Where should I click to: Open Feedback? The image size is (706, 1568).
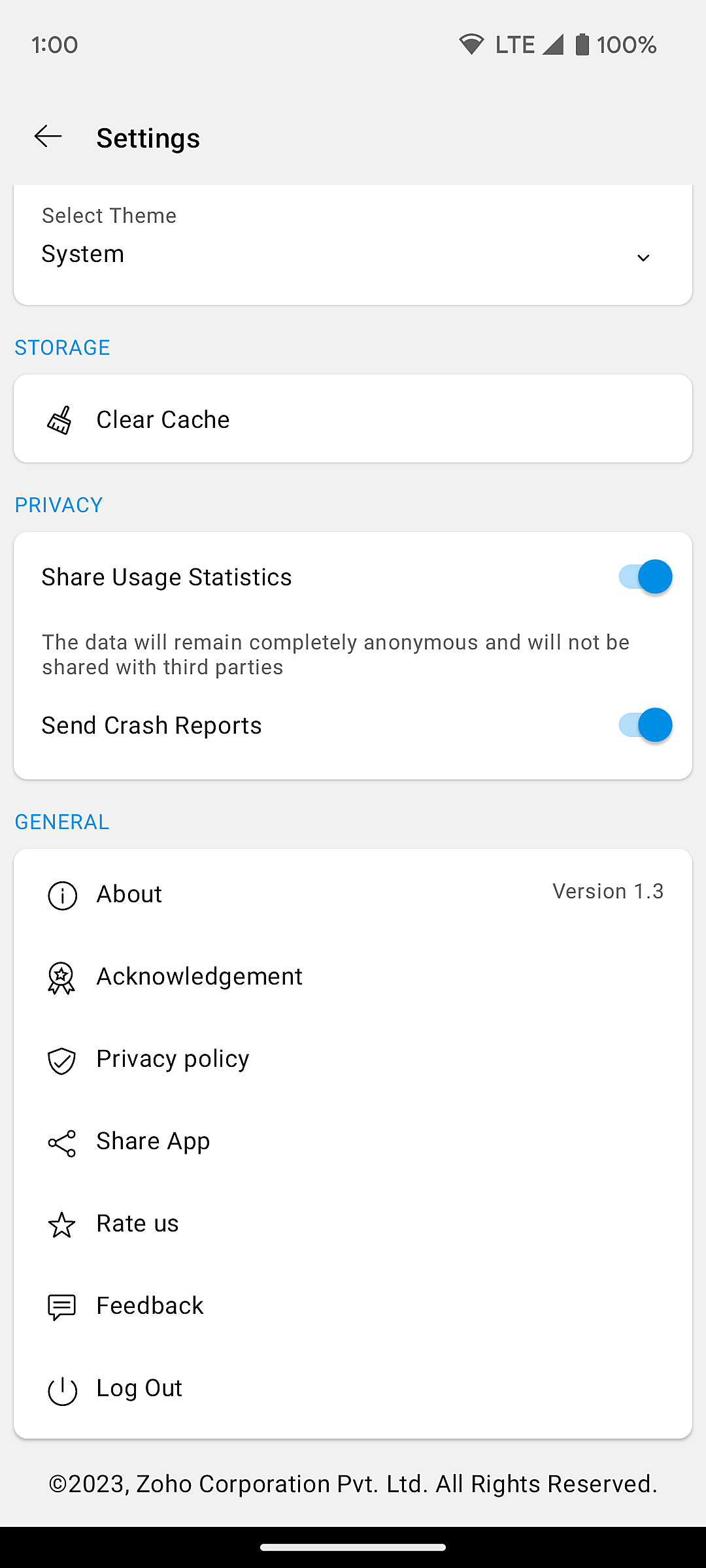tap(150, 1306)
